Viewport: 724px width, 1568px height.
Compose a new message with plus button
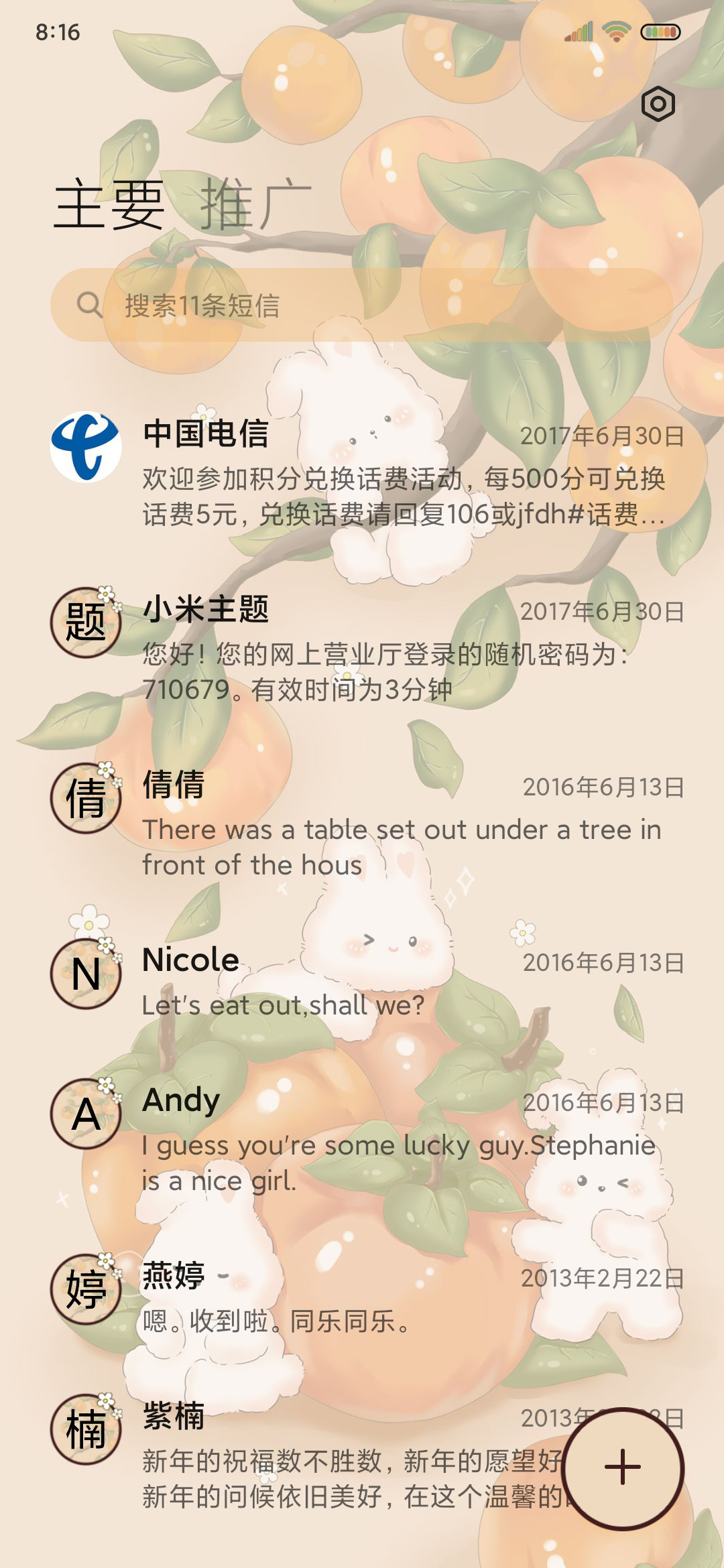click(623, 1467)
